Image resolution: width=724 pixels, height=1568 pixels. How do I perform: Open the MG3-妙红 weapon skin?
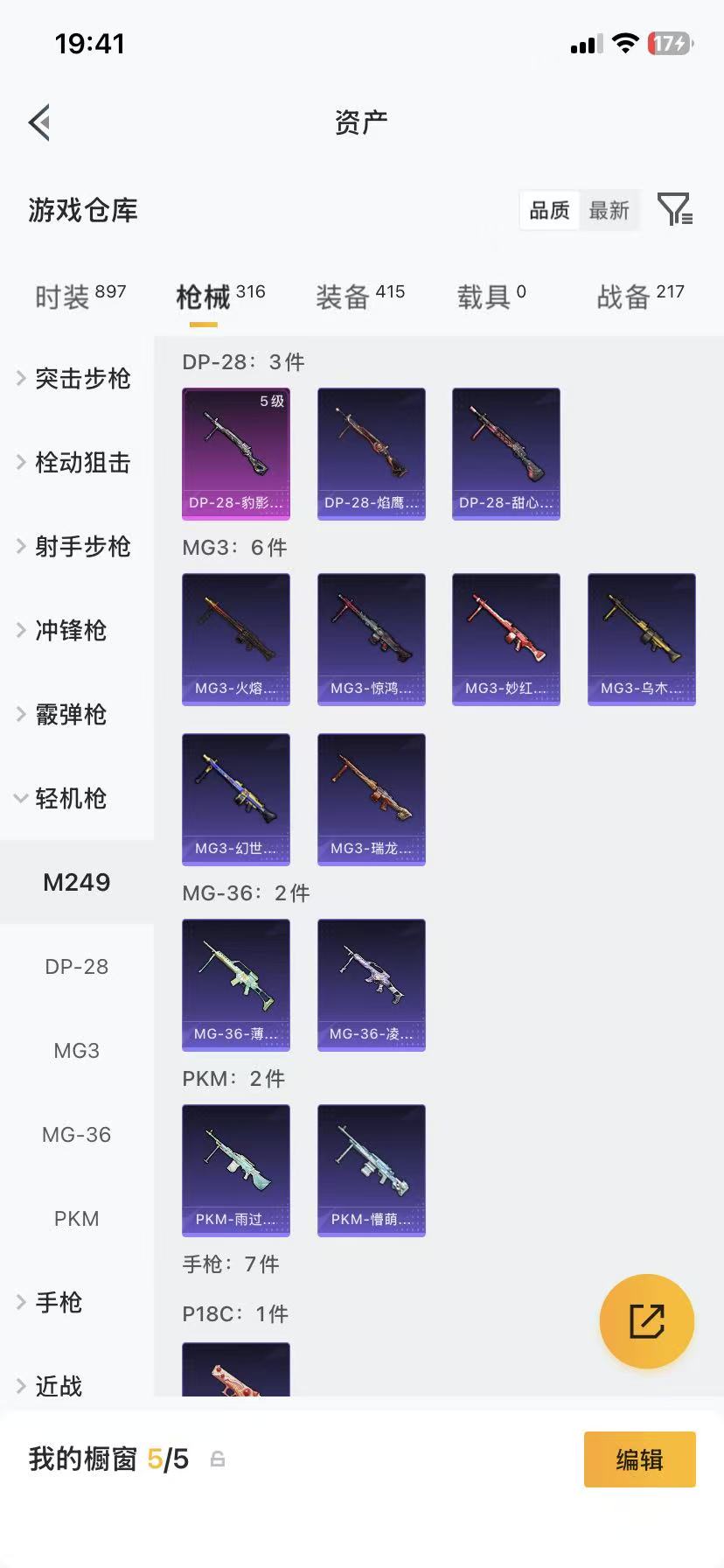tap(505, 639)
